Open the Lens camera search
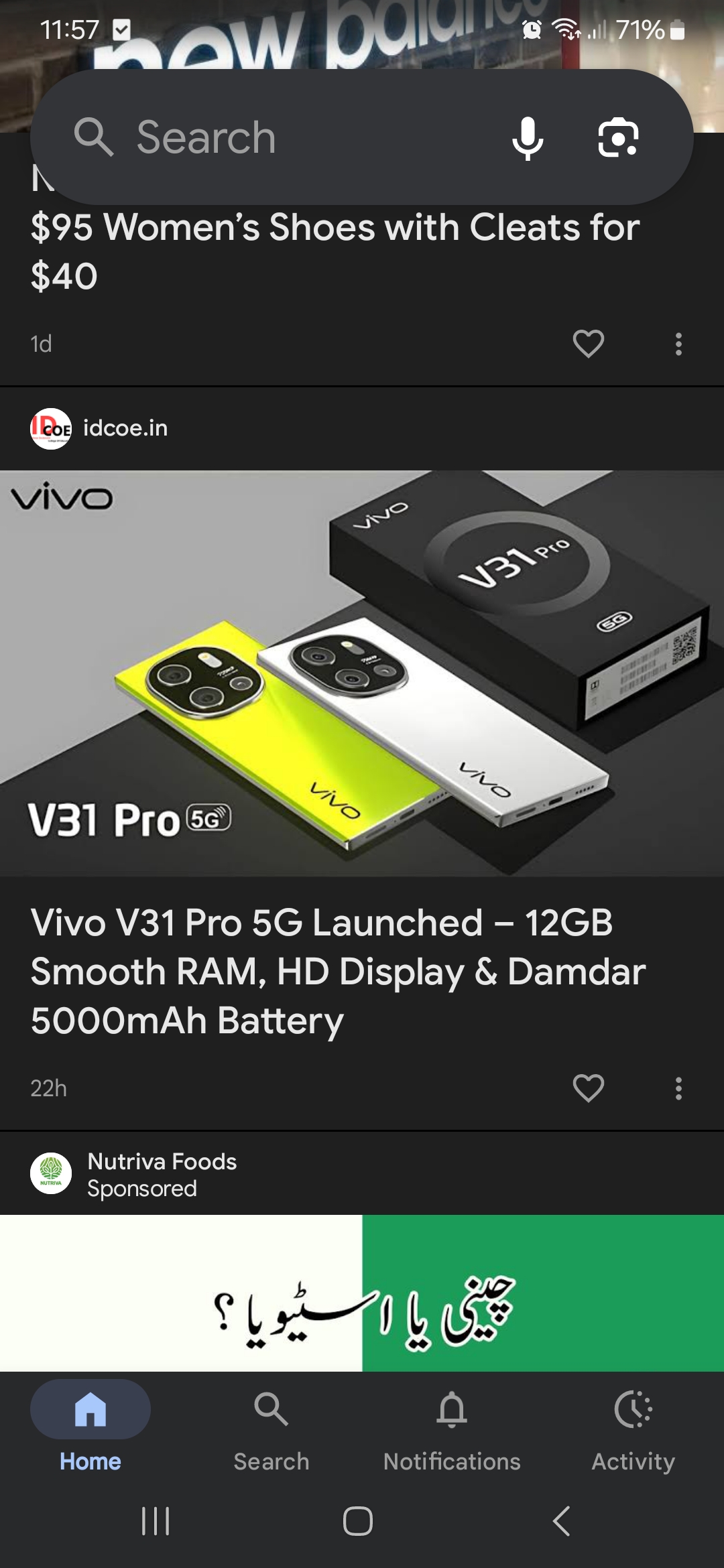This screenshot has width=724, height=1568. click(618, 138)
